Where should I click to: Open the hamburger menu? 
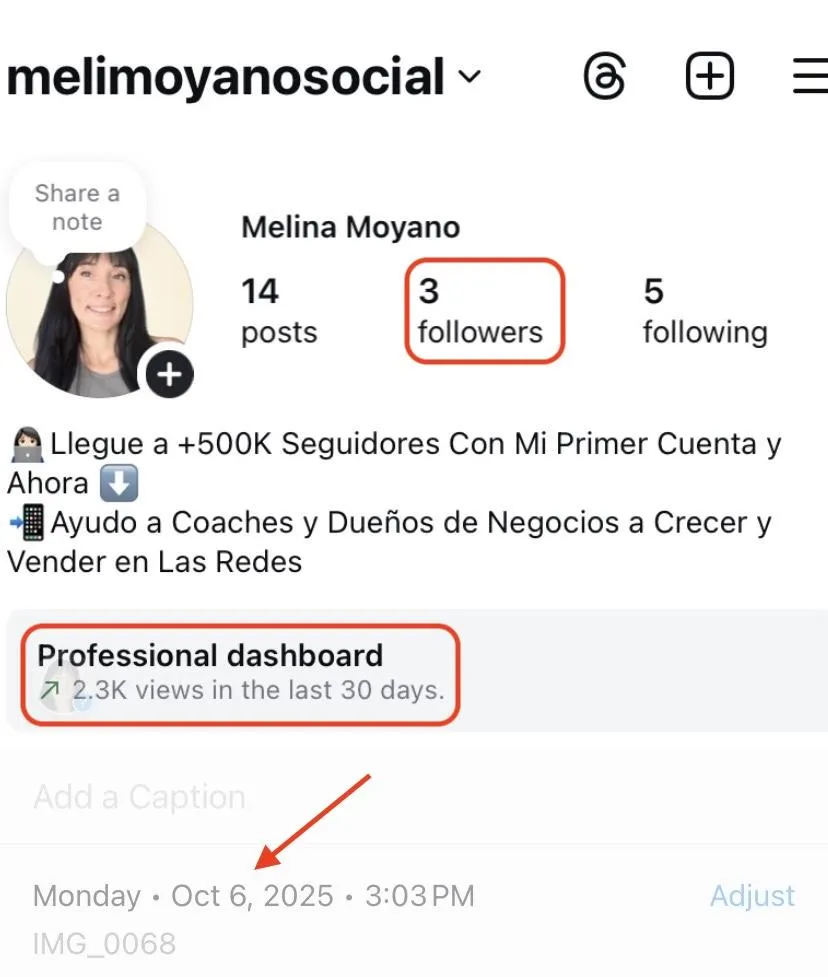click(810, 77)
